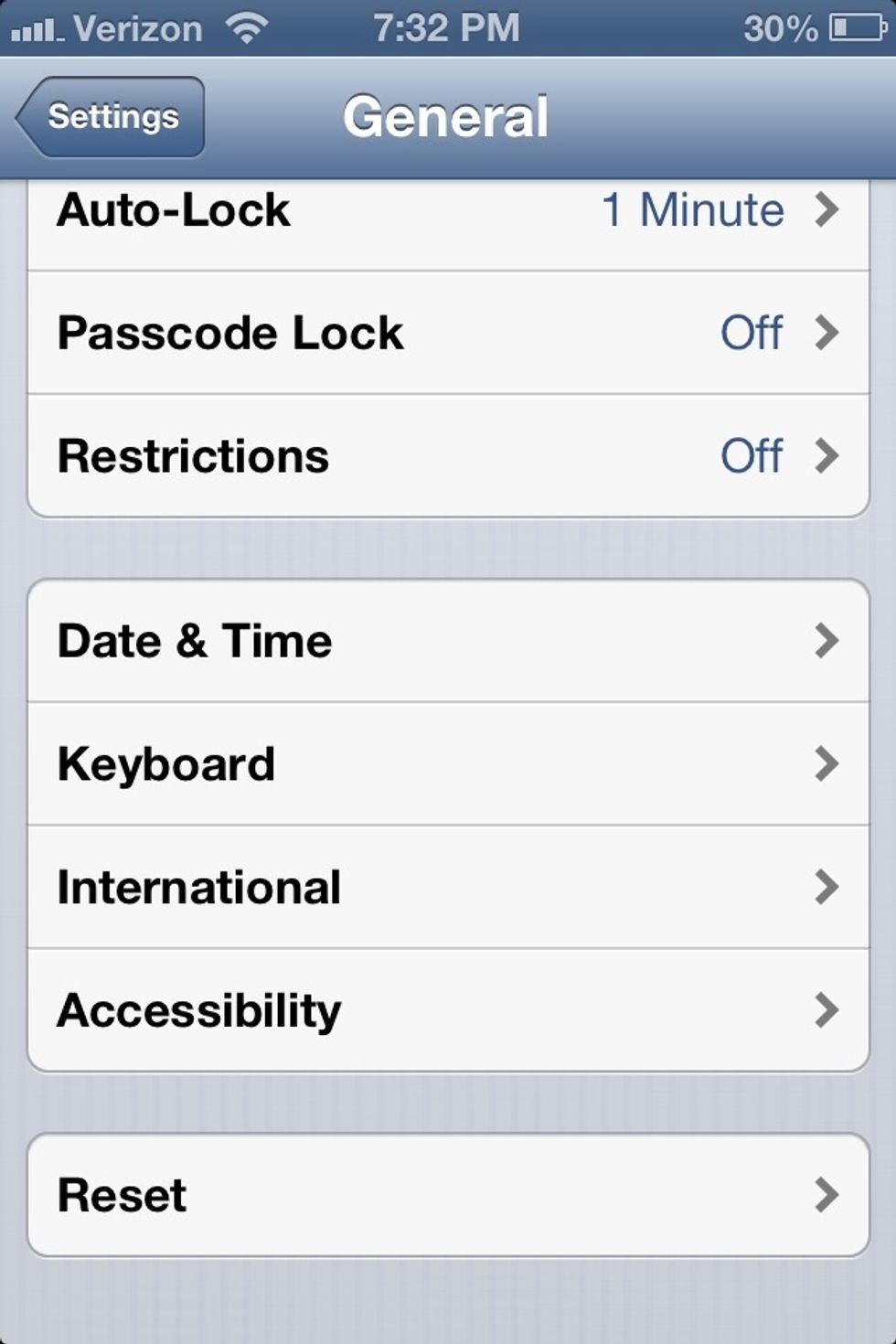Viewport: 896px width, 1344px height.
Task: Tap the cellular signal strength icon
Action: [38, 27]
